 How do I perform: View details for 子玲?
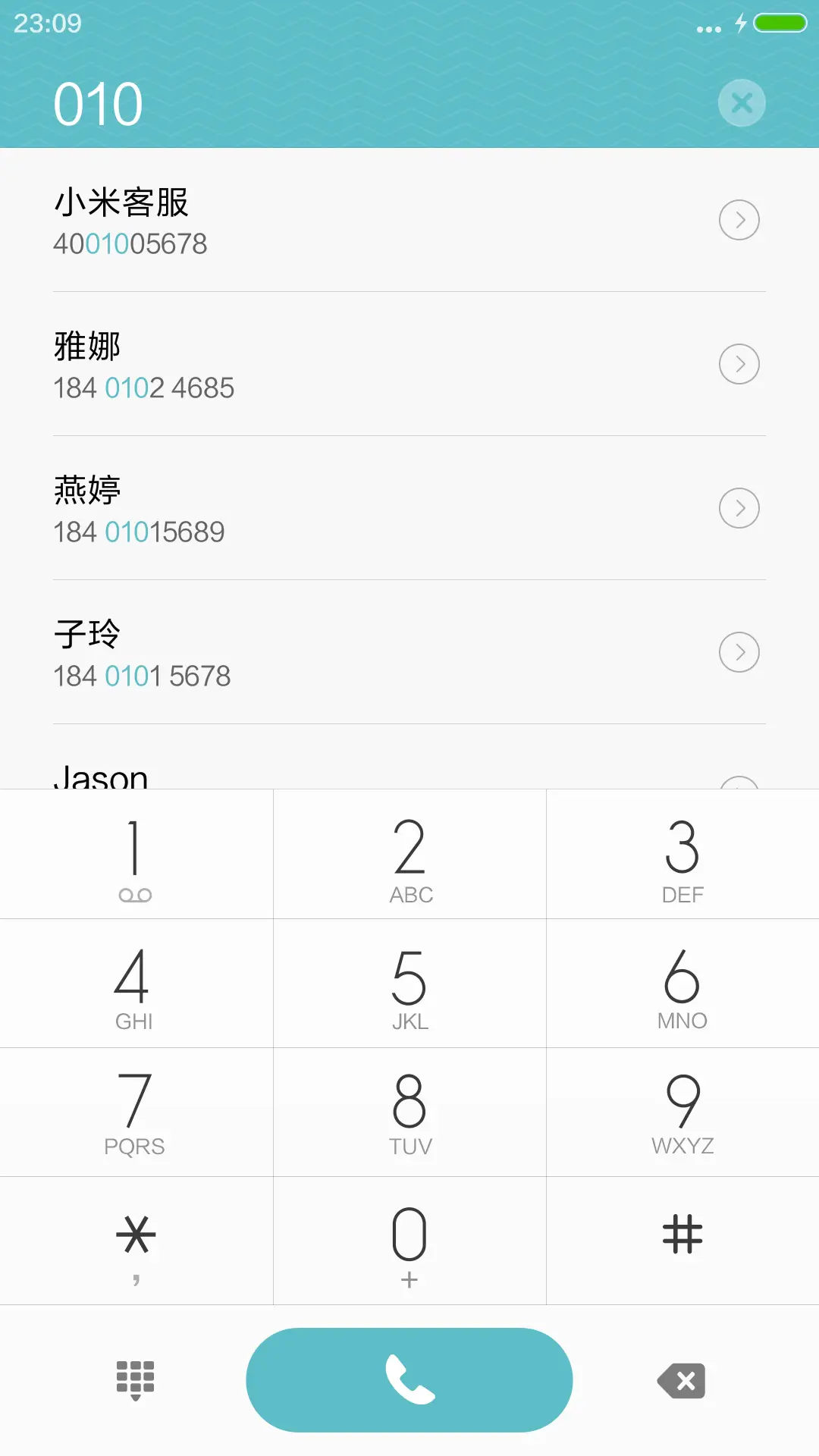739,651
